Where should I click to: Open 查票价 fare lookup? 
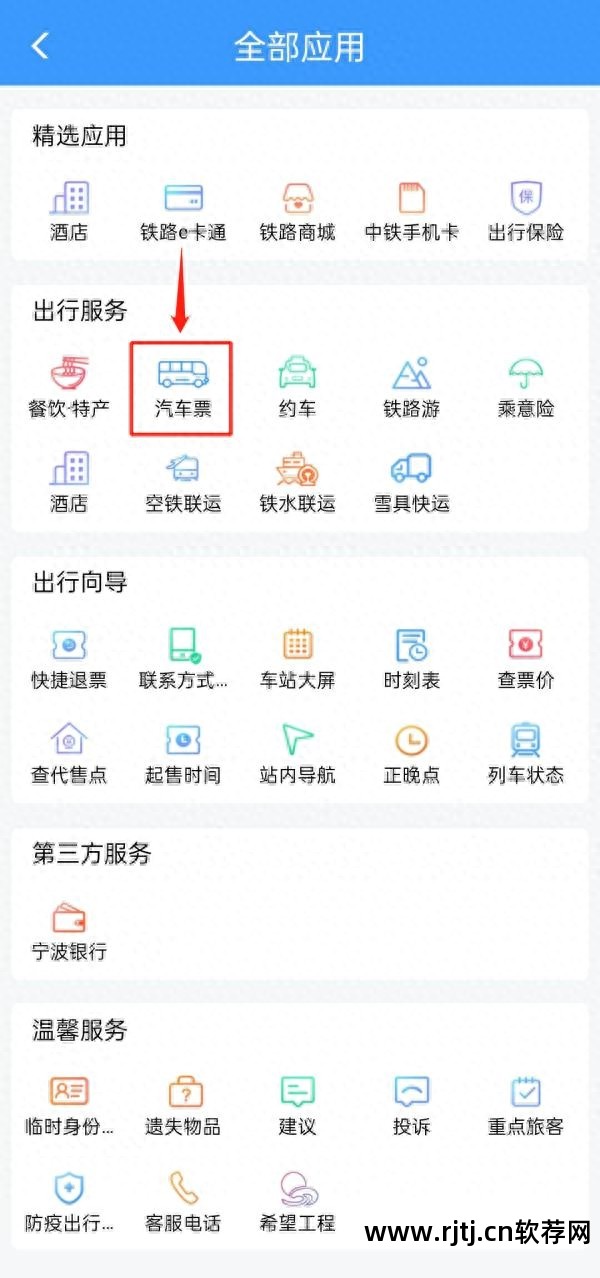(526, 658)
